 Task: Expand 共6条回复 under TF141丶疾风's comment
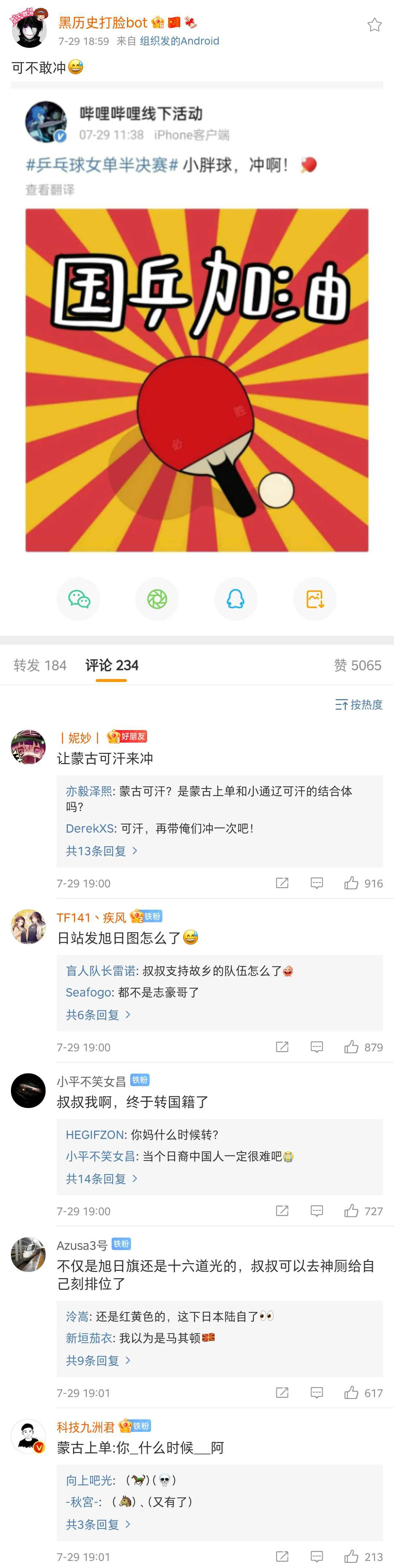point(98,1015)
